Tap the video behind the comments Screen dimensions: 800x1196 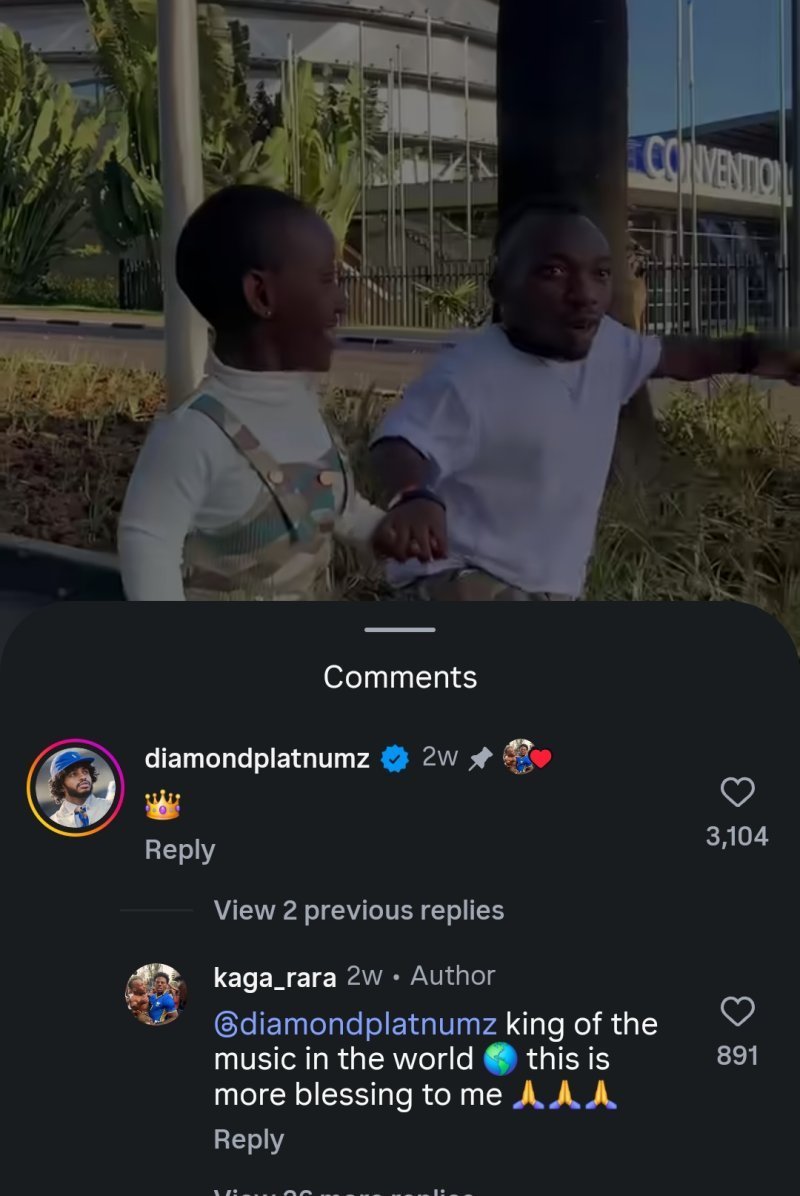point(400,300)
